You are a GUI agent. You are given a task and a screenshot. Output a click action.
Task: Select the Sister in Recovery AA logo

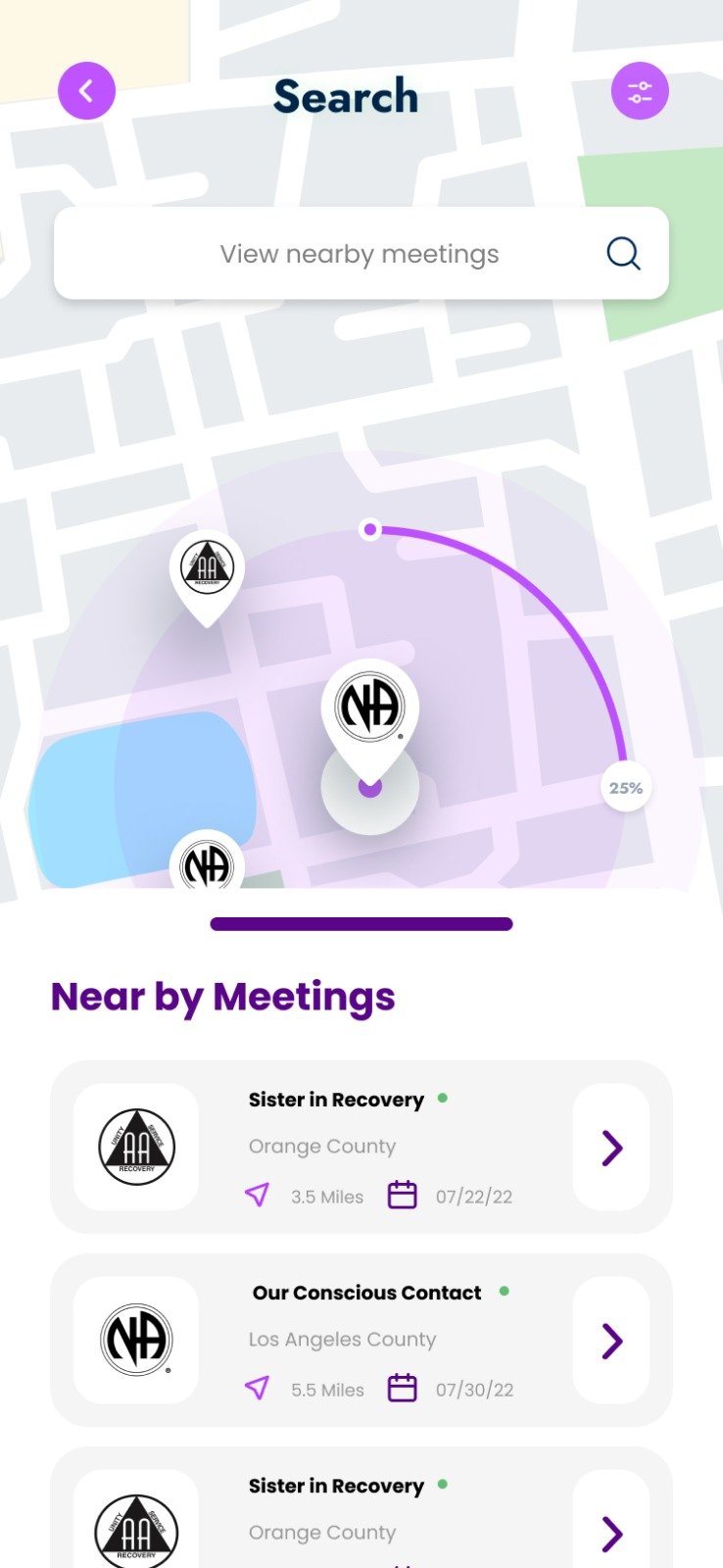(x=135, y=1148)
